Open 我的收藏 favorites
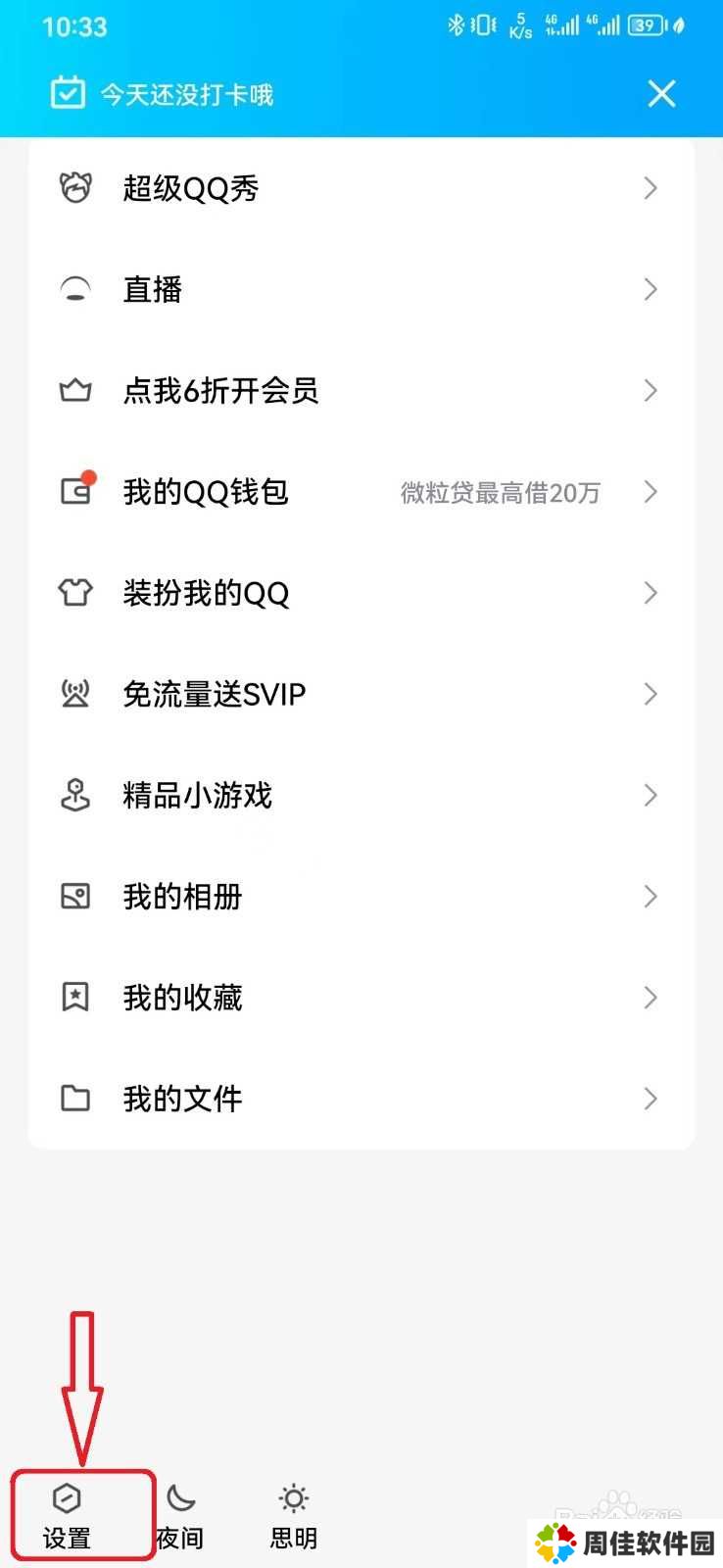 tap(361, 998)
